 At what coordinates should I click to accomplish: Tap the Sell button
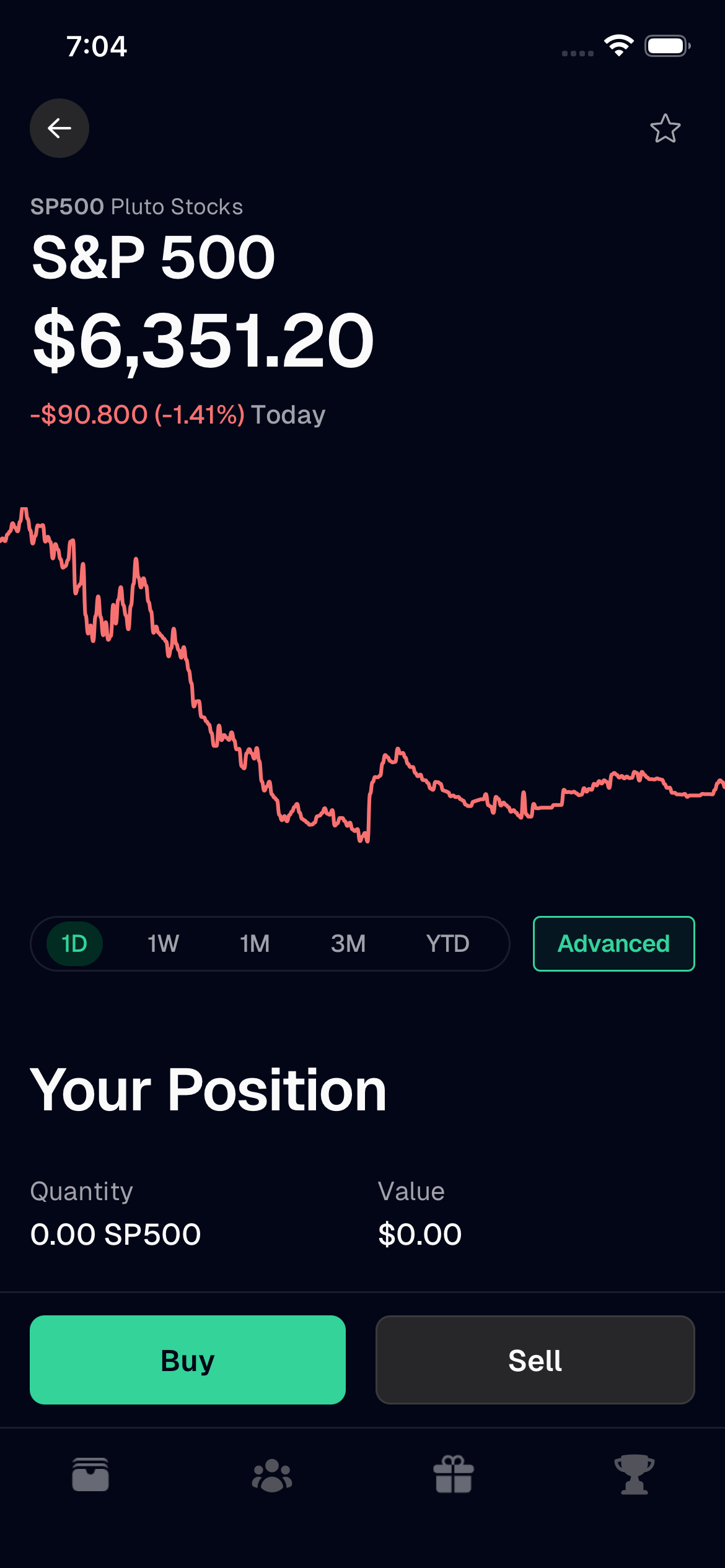click(x=535, y=1361)
